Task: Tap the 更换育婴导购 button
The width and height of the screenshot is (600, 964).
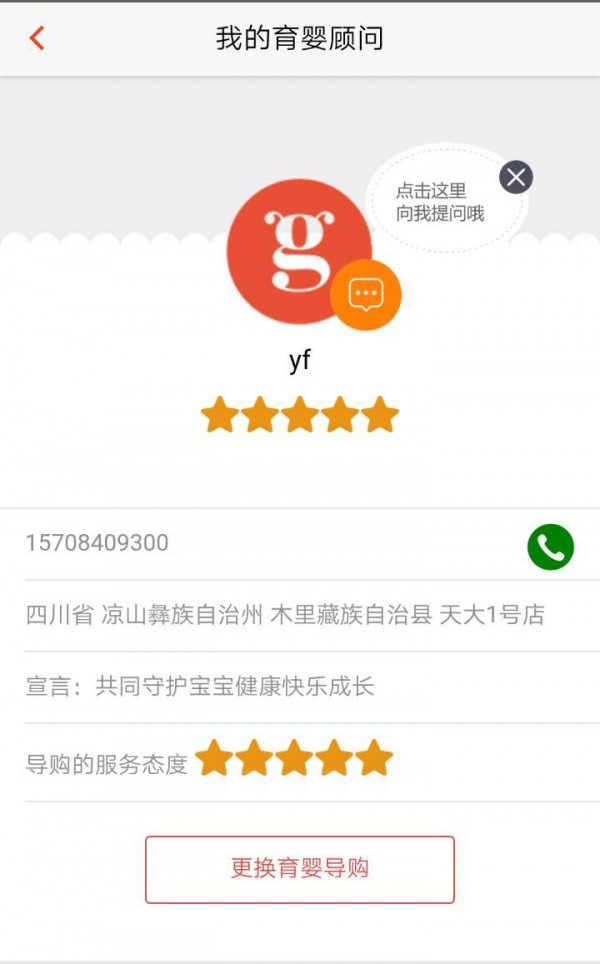Action: (300, 869)
